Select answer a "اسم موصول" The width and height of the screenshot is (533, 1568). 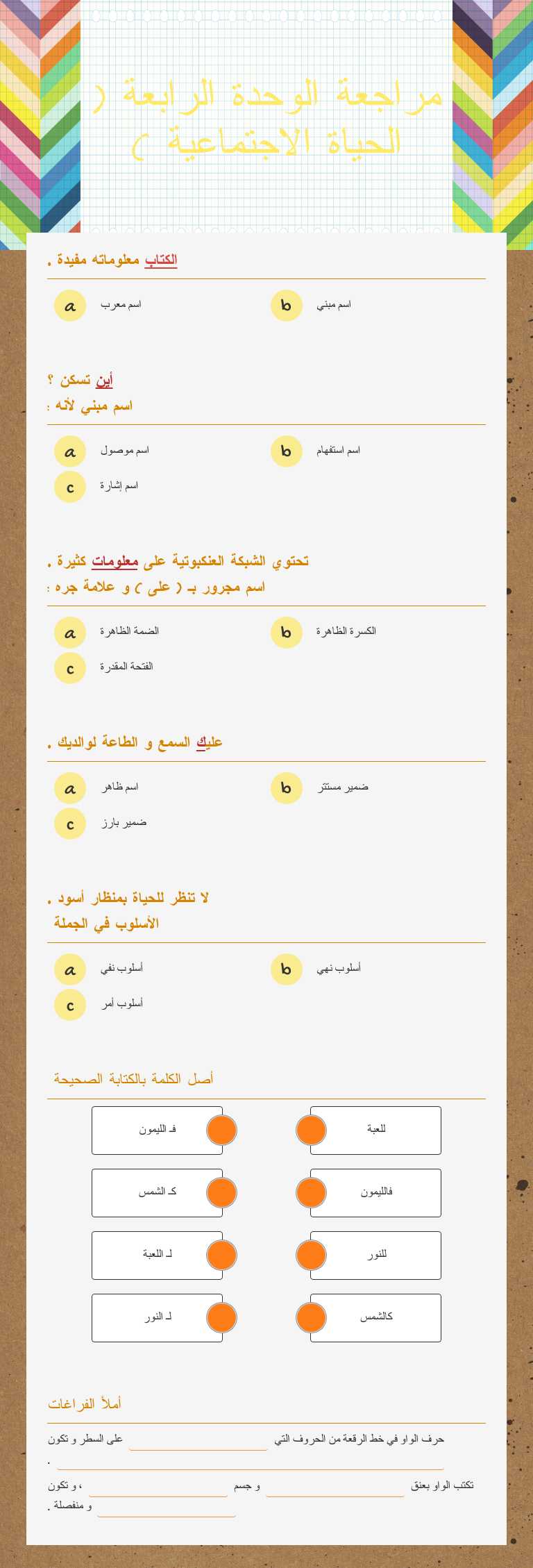(69, 451)
